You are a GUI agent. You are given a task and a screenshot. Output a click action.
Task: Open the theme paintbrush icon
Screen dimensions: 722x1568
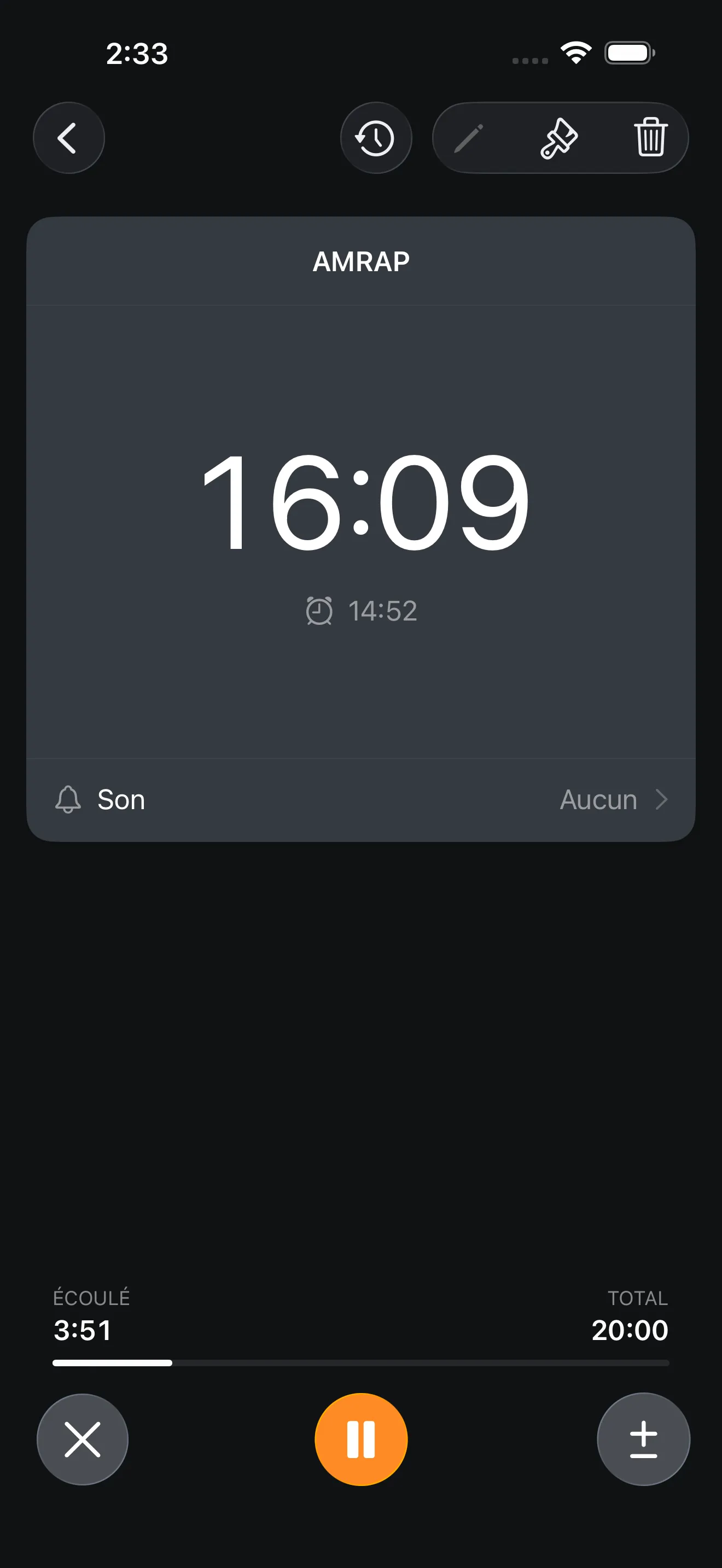561,138
